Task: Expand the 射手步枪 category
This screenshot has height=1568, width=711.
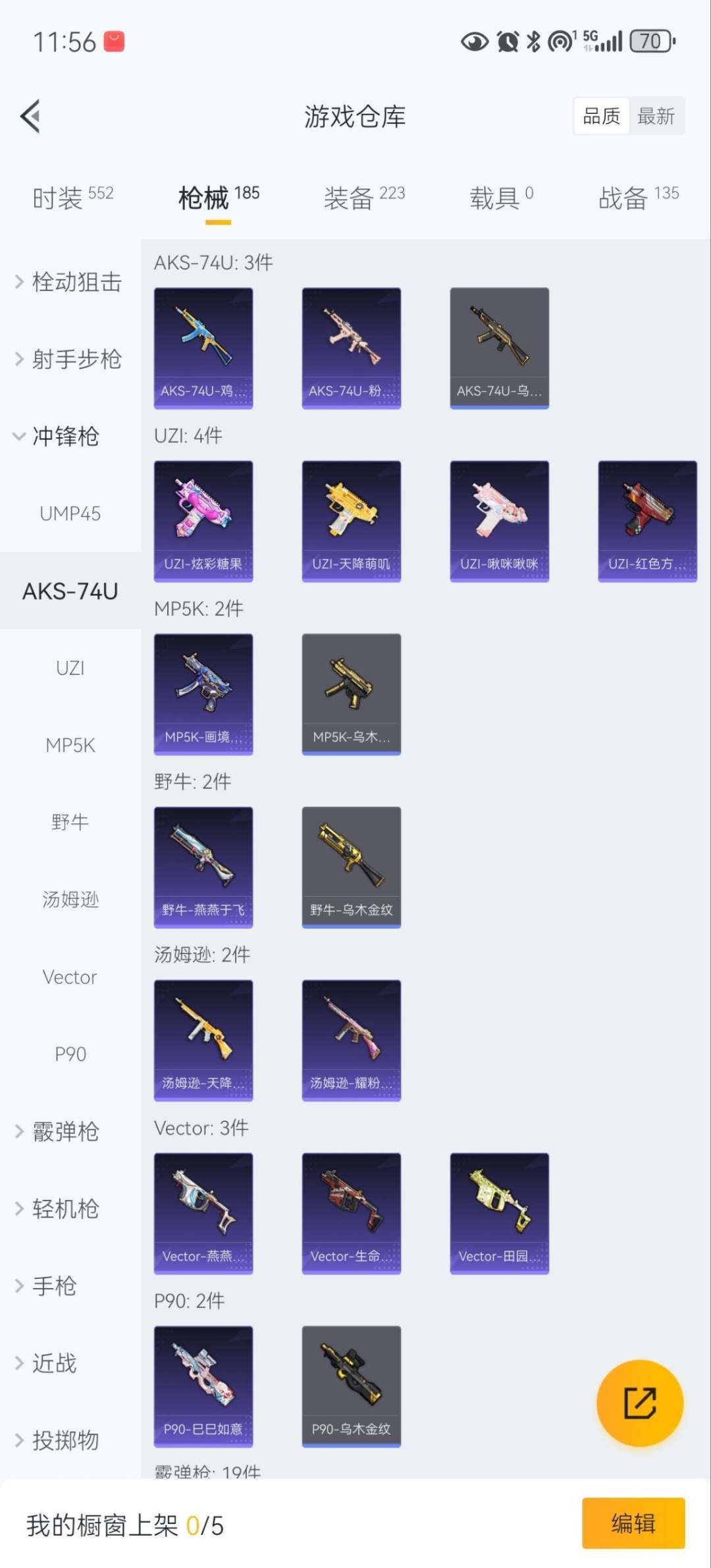Action: (x=69, y=359)
